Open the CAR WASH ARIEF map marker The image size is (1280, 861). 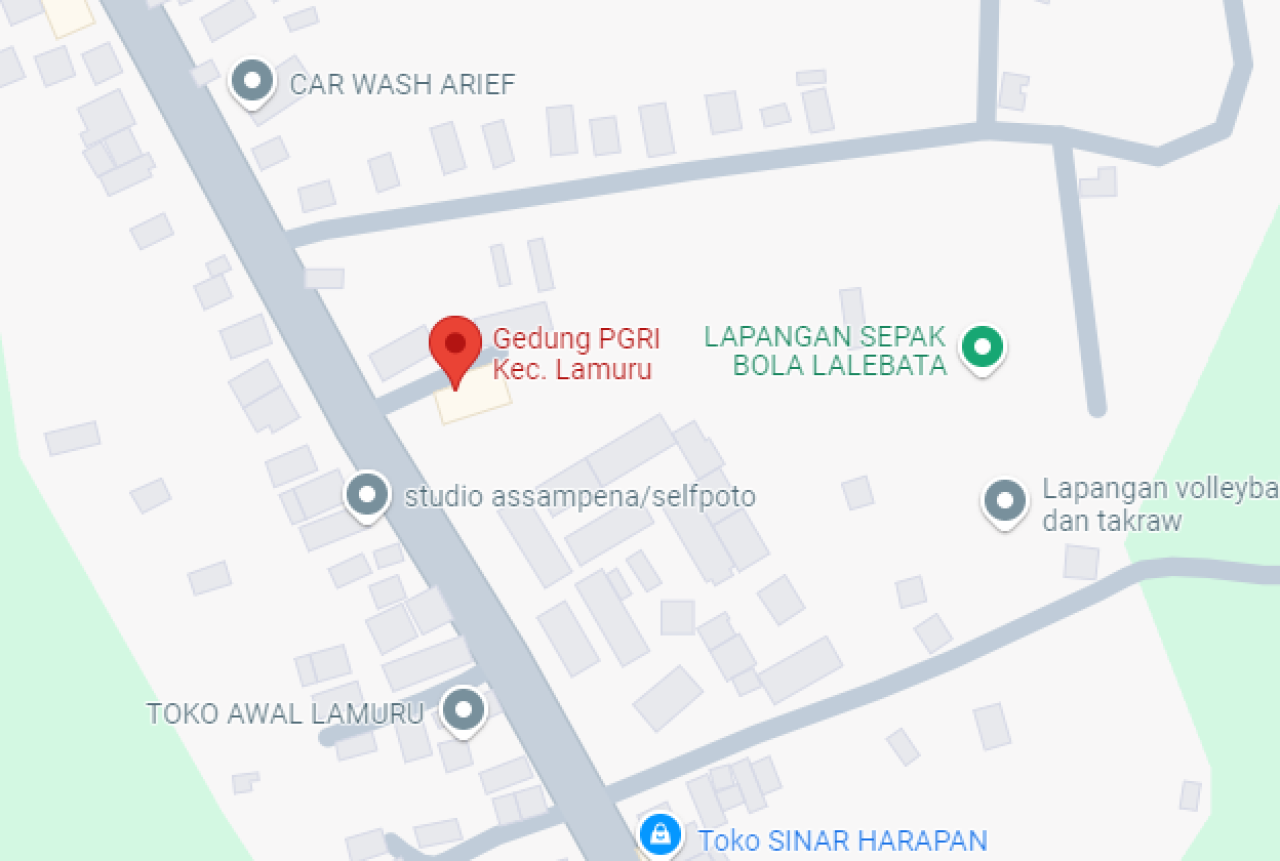click(x=253, y=80)
